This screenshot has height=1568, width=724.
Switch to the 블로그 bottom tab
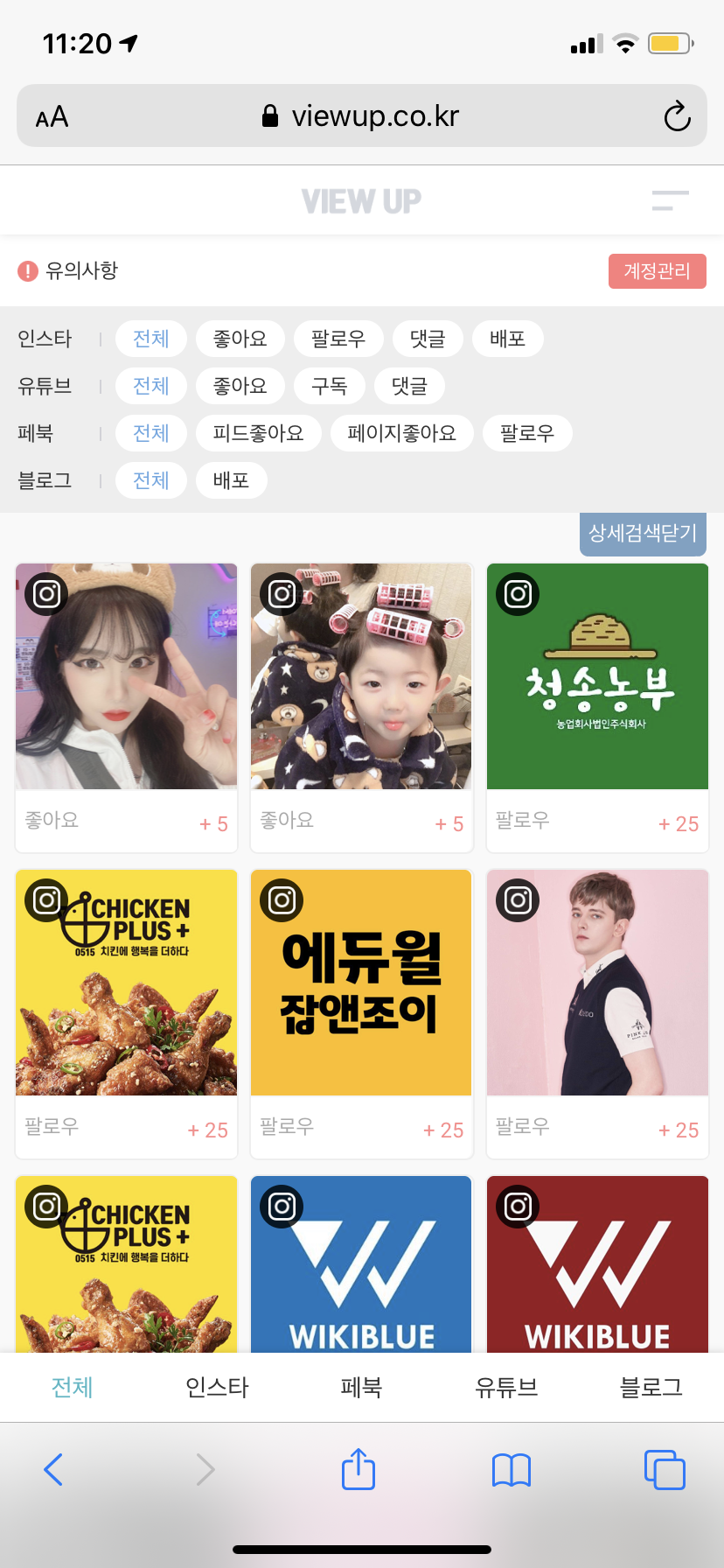(x=651, y=1387)
